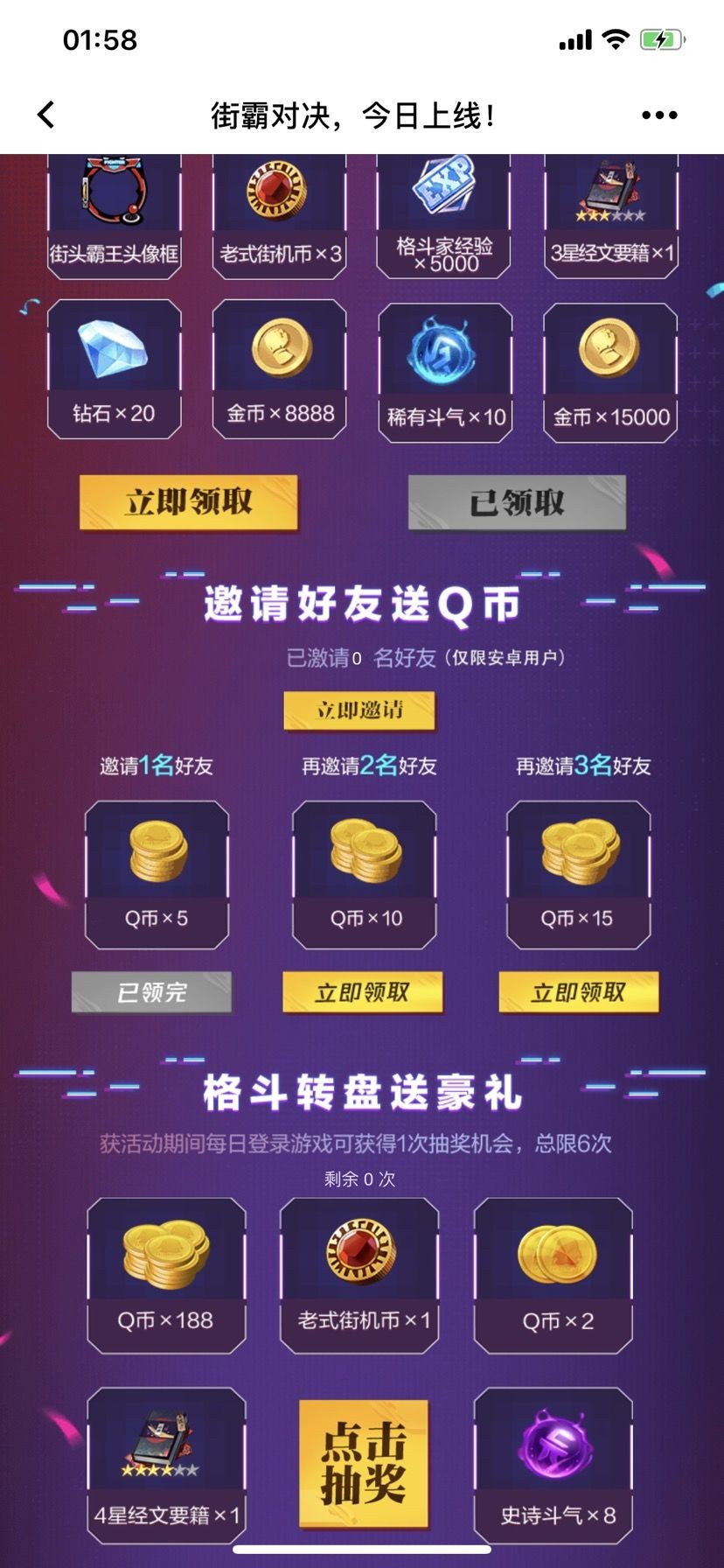Claim the Q币×15 invite reward
The height and width of the screenshot is (1568, 724).
click(x=578, y=992)
